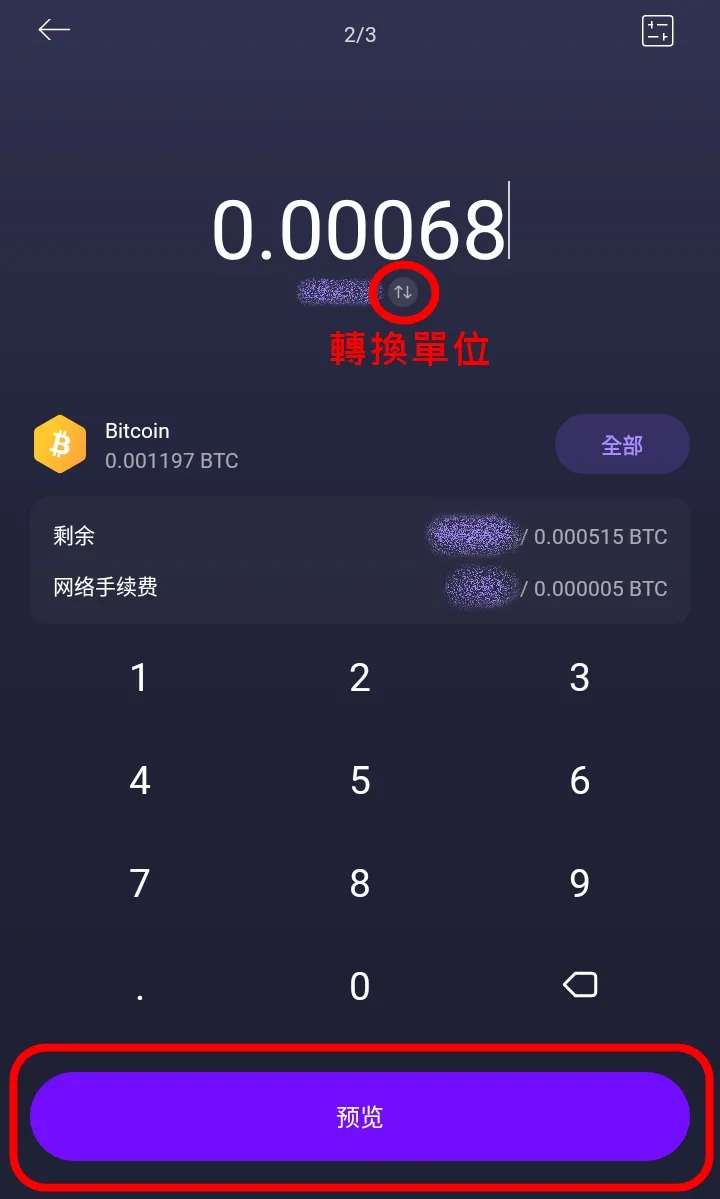Image resolution: width=720 pixels, height=1199 pixels.
Task: Tap the unit switch arrows icon
Action: tap(403, 292)
